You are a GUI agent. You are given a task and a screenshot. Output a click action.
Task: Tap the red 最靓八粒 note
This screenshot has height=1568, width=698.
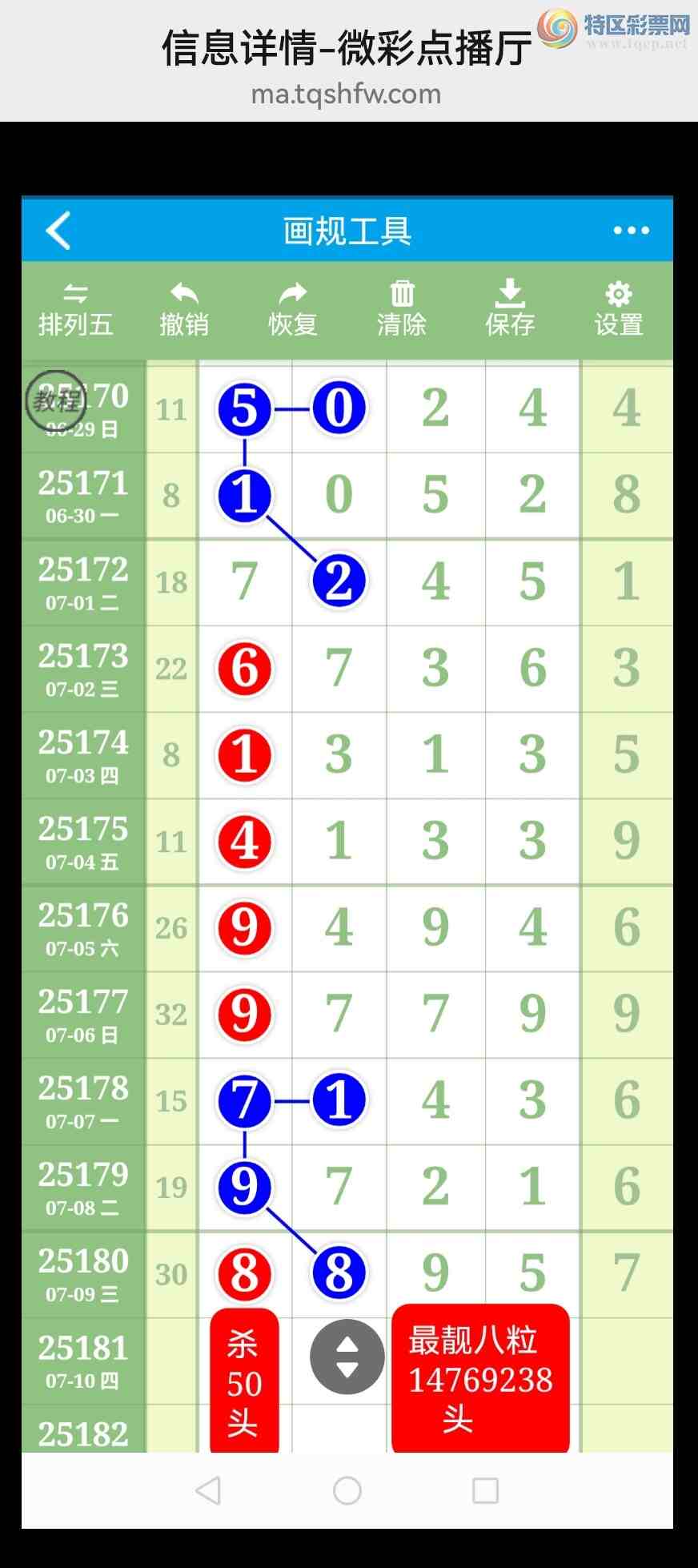click(x=479, y=1379)
